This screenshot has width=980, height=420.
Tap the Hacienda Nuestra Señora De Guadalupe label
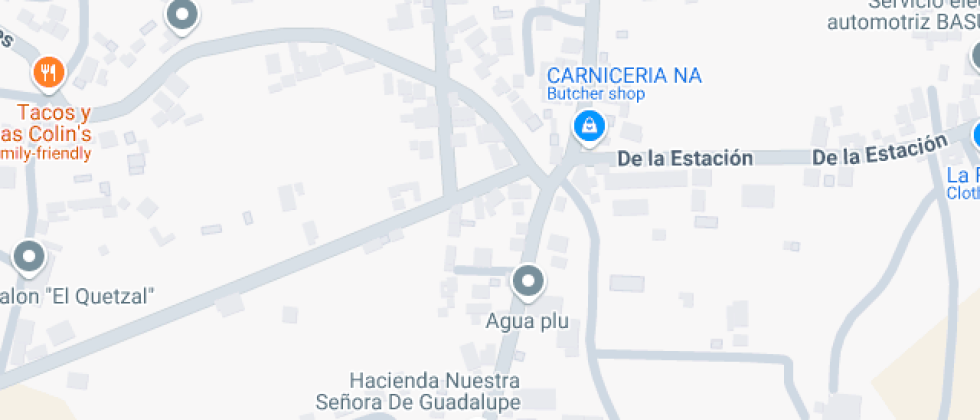(418, 391)
